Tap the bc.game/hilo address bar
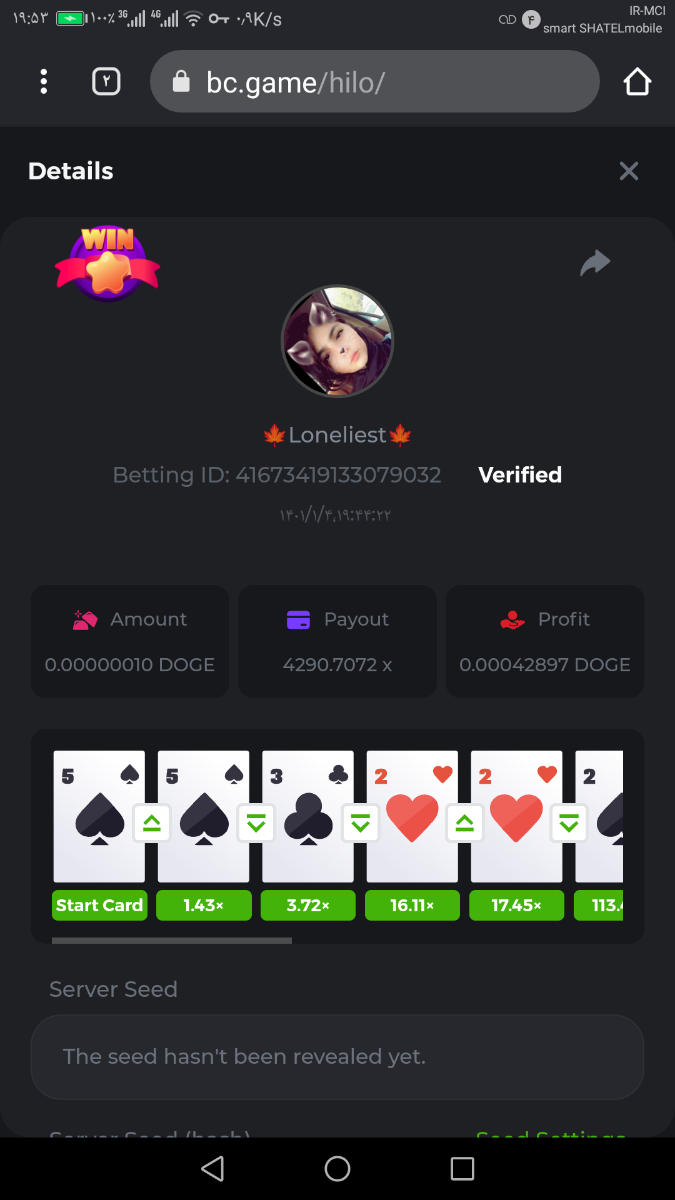The height and width of the screenshot is (1200, 675). coord(374,82)
